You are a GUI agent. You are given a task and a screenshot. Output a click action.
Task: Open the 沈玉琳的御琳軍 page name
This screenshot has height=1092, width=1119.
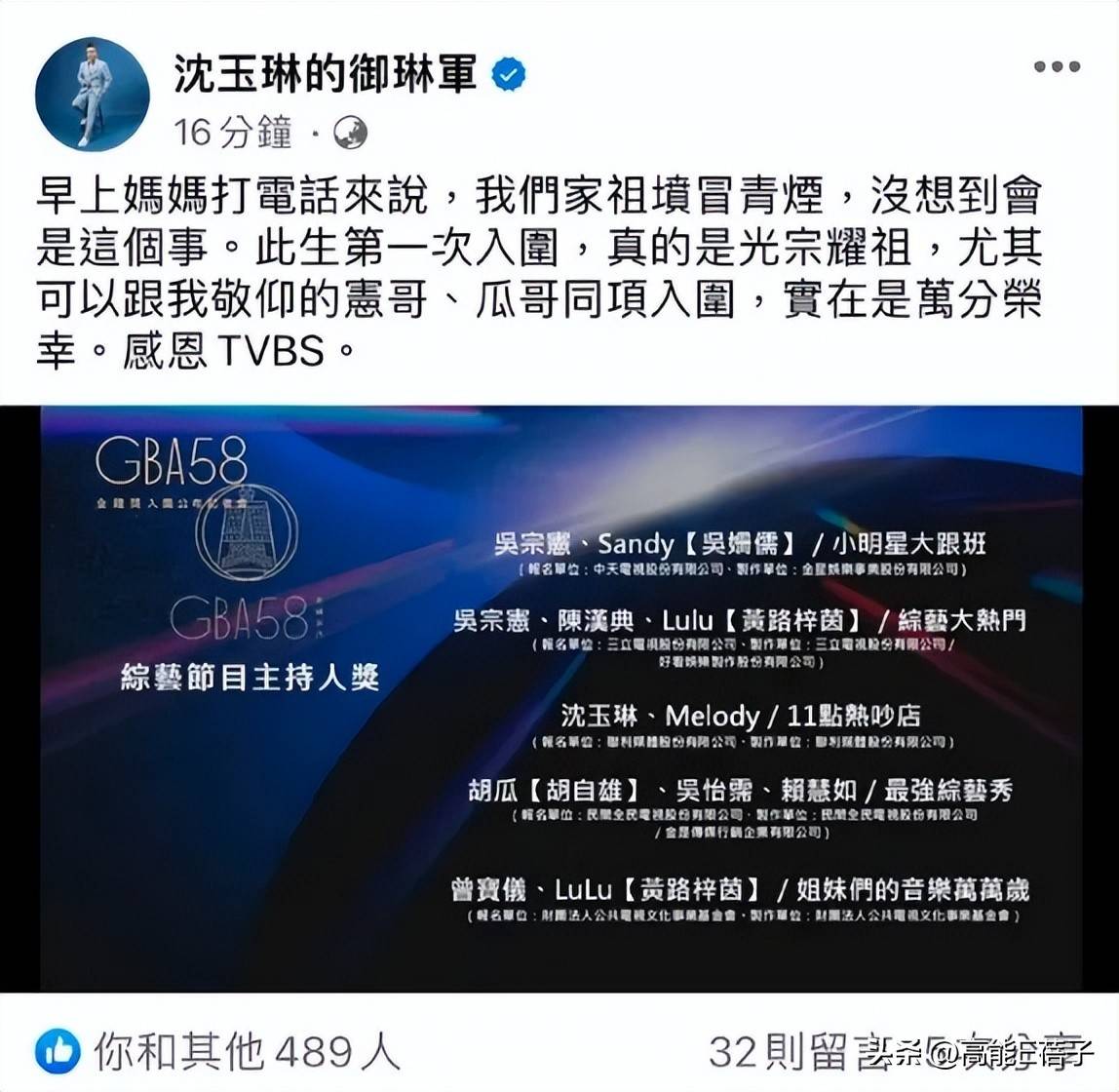click(x=326, y=73)
